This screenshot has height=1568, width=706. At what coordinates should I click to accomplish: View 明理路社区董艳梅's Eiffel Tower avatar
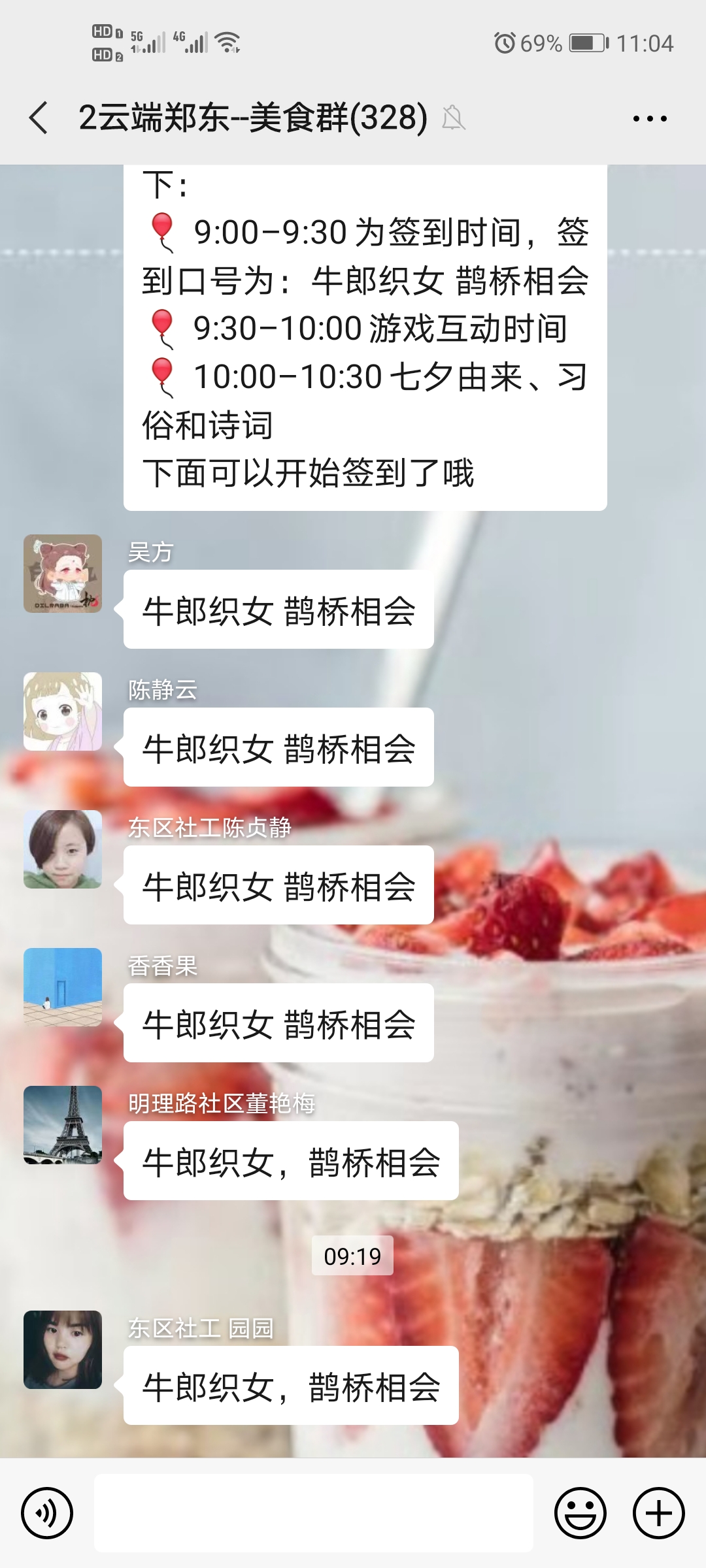63,1125
